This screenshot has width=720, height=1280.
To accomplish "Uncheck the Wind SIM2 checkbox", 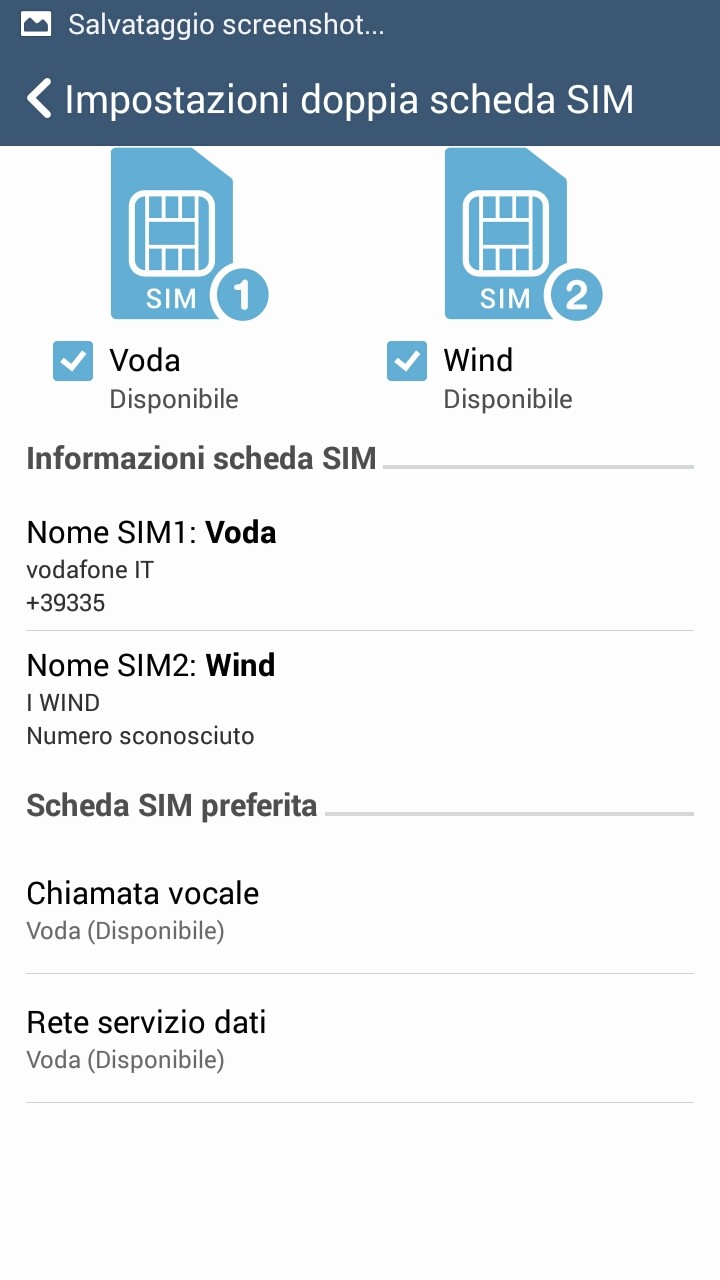I will pyautogui.click(x=407, y=361).
